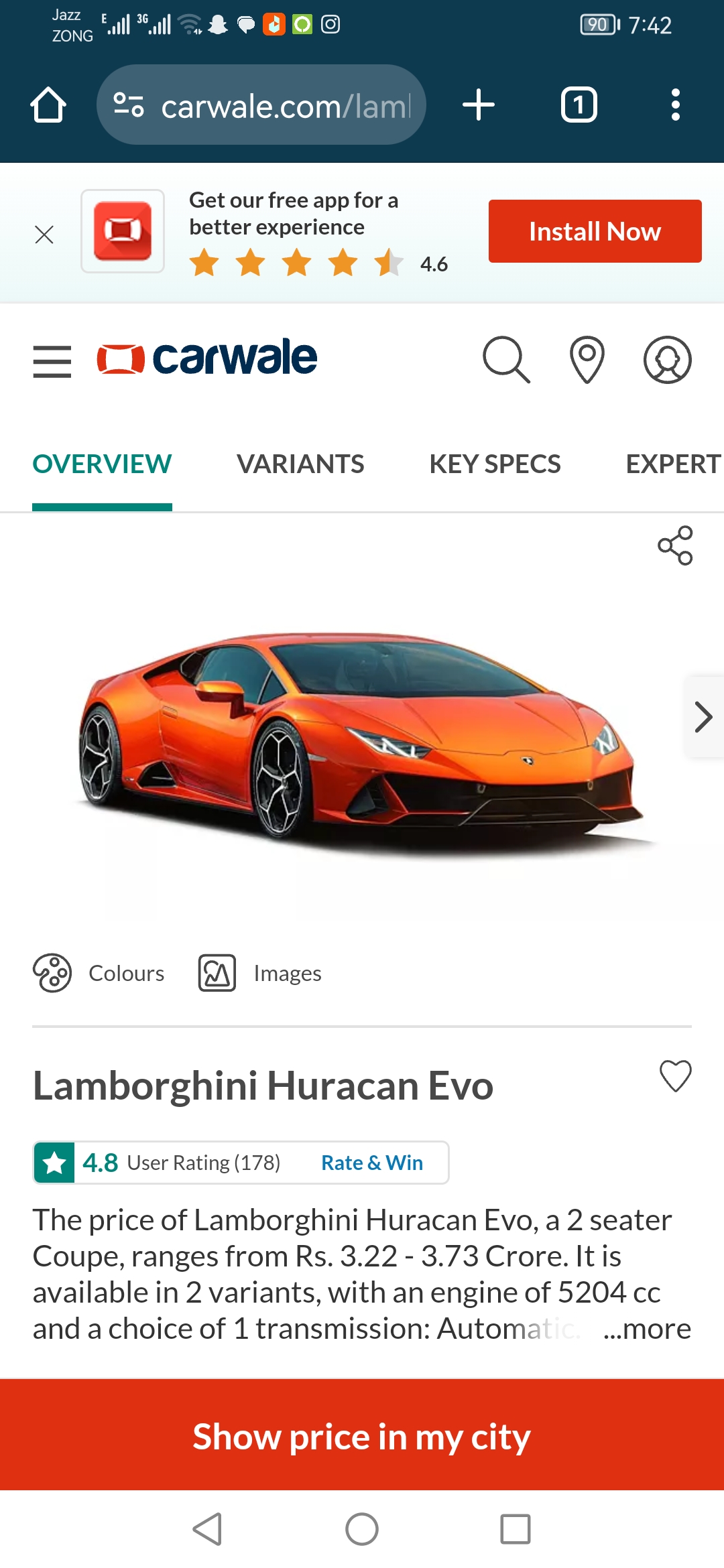Show the next car image
The image size is (724, 1568).
coord(703,717)
